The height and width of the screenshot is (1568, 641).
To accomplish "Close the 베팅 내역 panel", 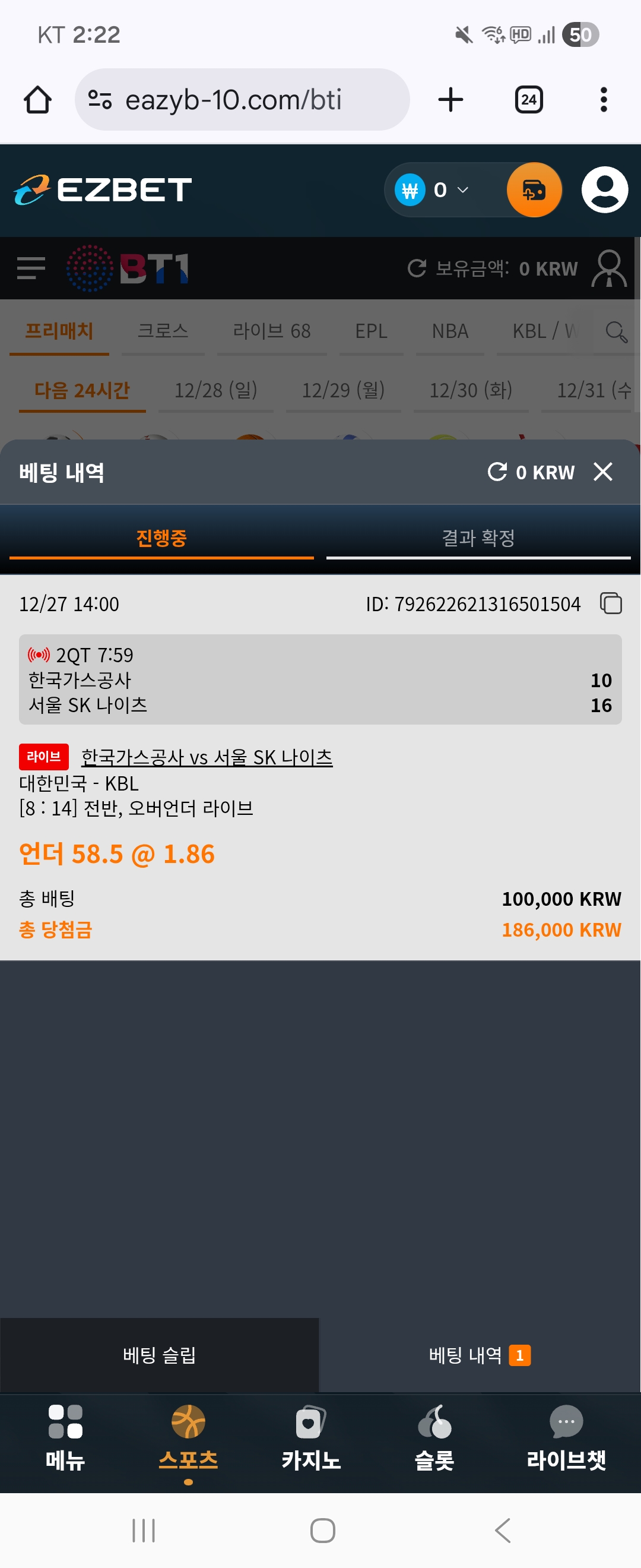I will tap(602, 472).
